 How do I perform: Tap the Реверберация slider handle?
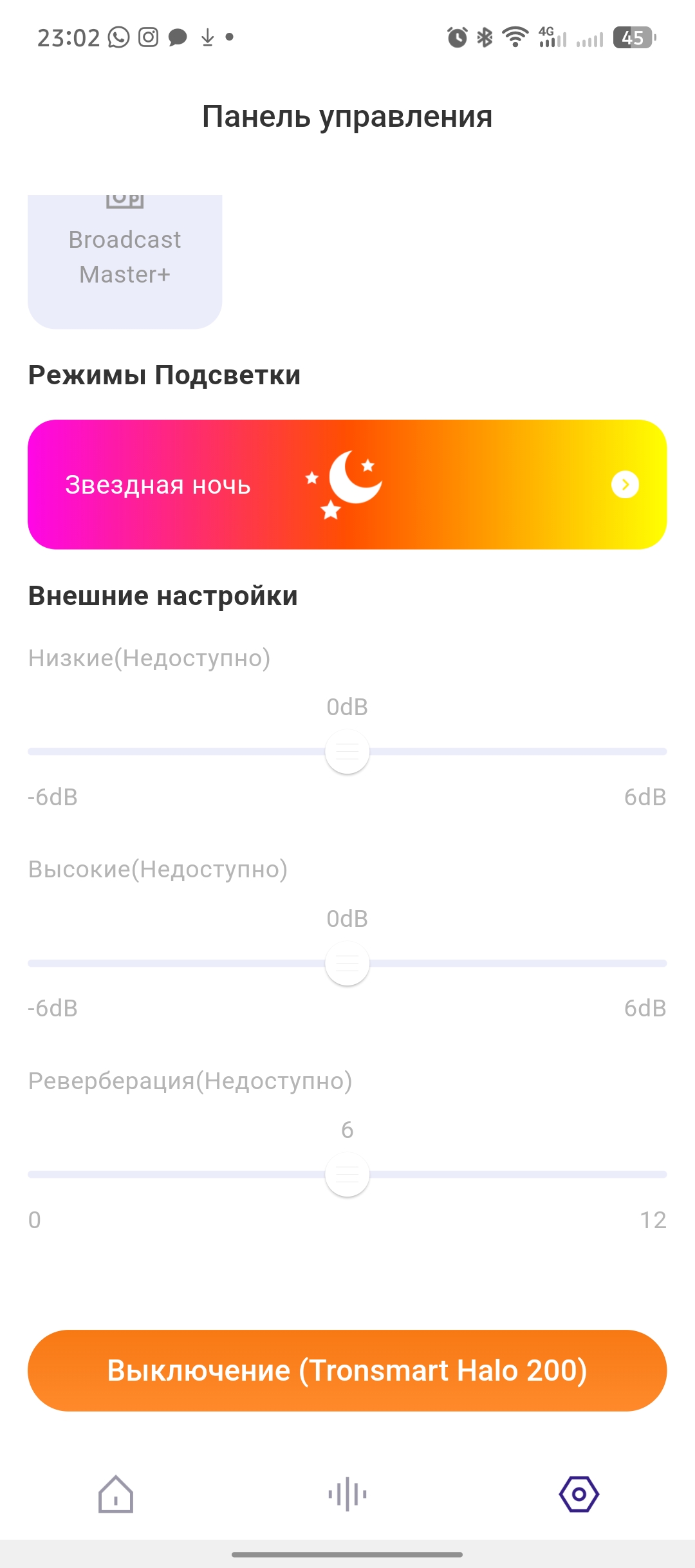347,1174
